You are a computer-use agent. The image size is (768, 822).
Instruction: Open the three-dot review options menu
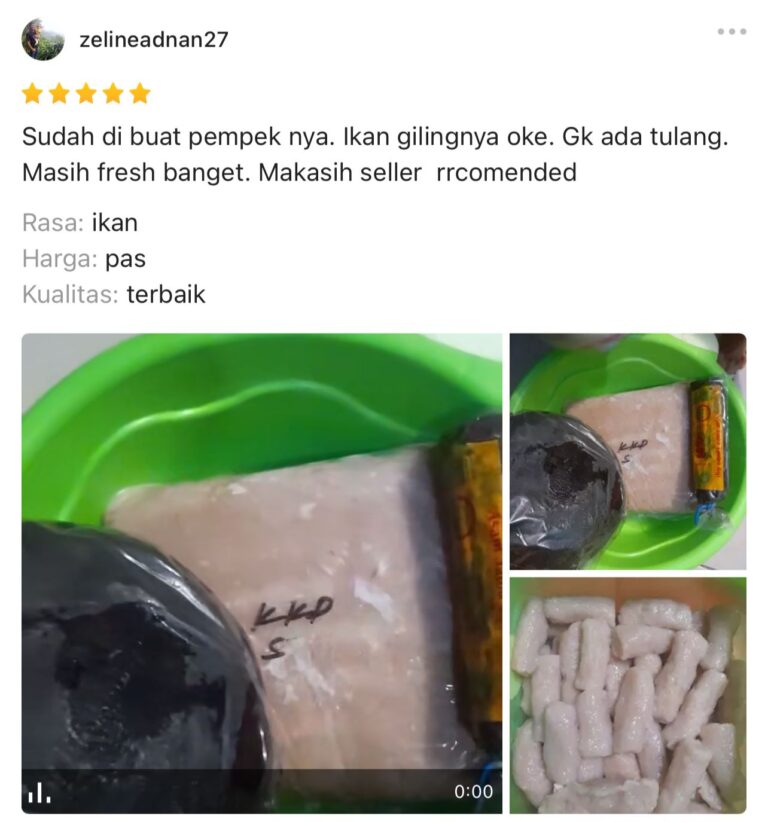click(x=731, y=32)
